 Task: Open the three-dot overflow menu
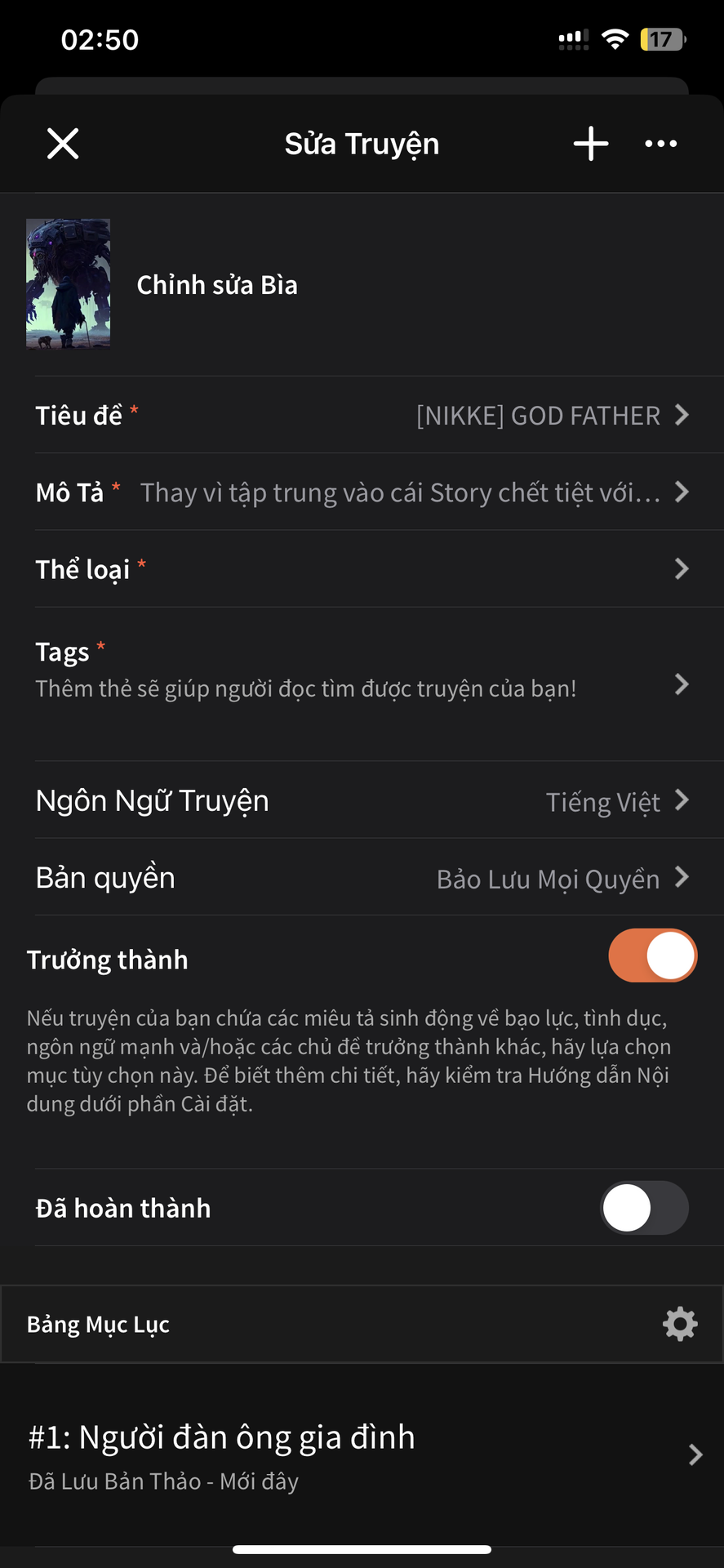pos(661,144)
